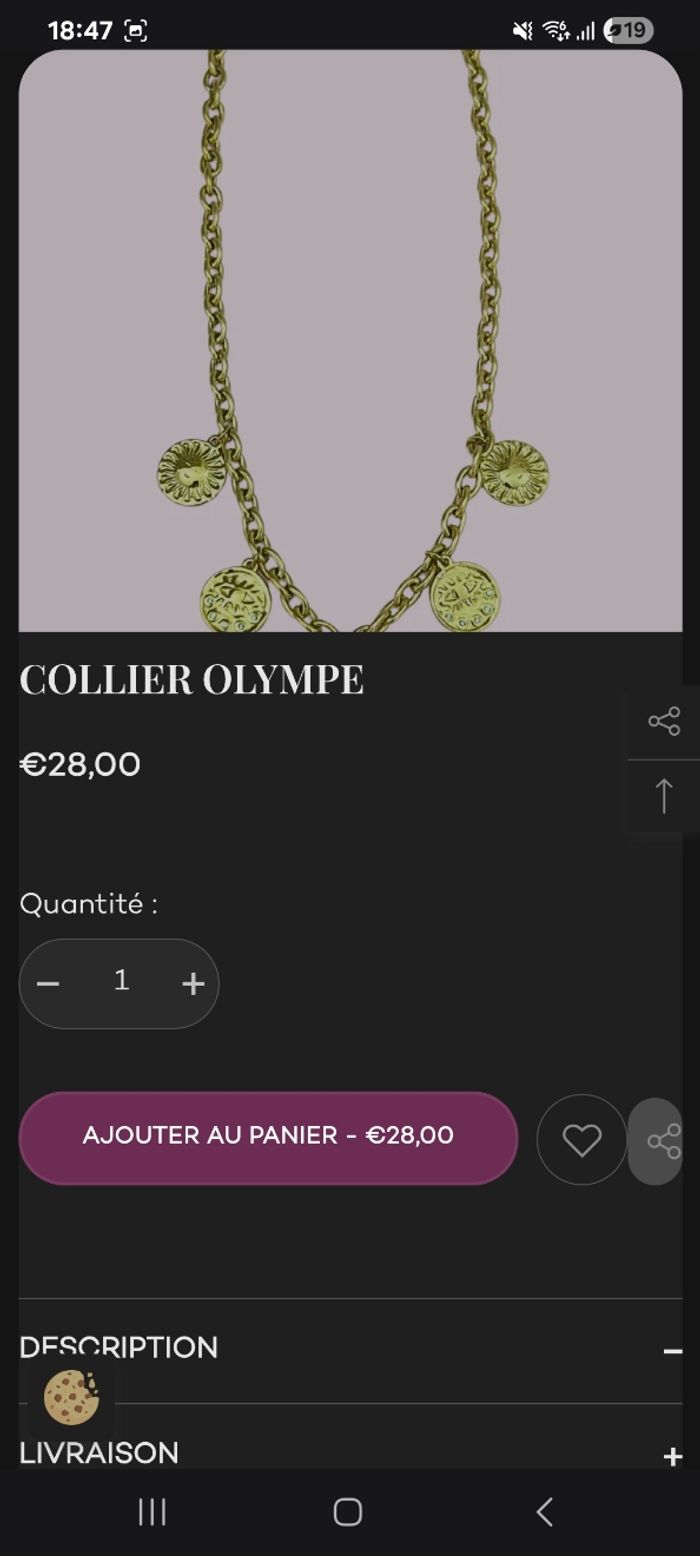Decrease the quantity with the minus button
Screen dimensions: 700x1556
coord(48,984)
